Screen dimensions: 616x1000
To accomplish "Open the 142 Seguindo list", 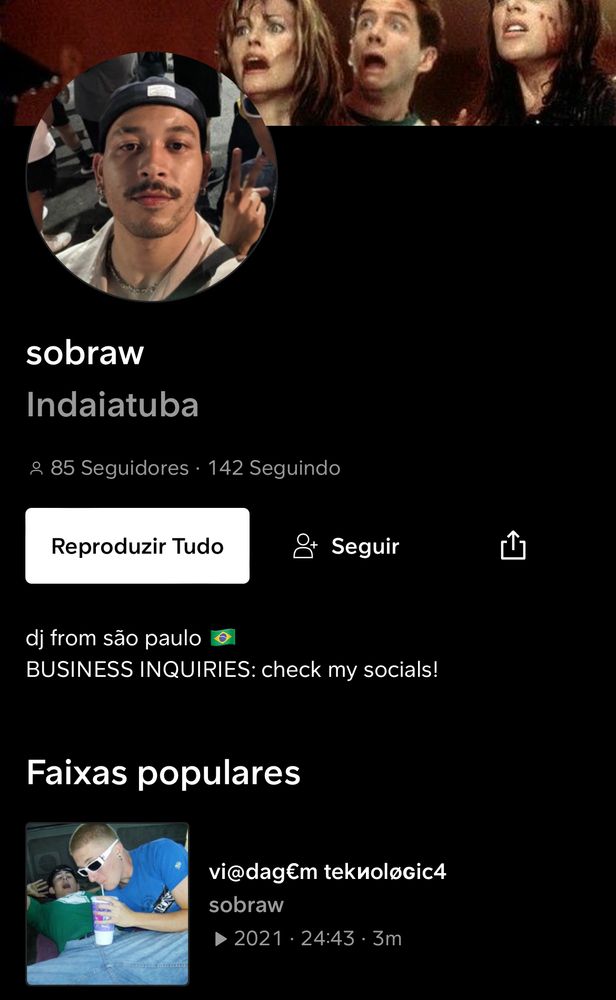I will [x=274, y=468].
